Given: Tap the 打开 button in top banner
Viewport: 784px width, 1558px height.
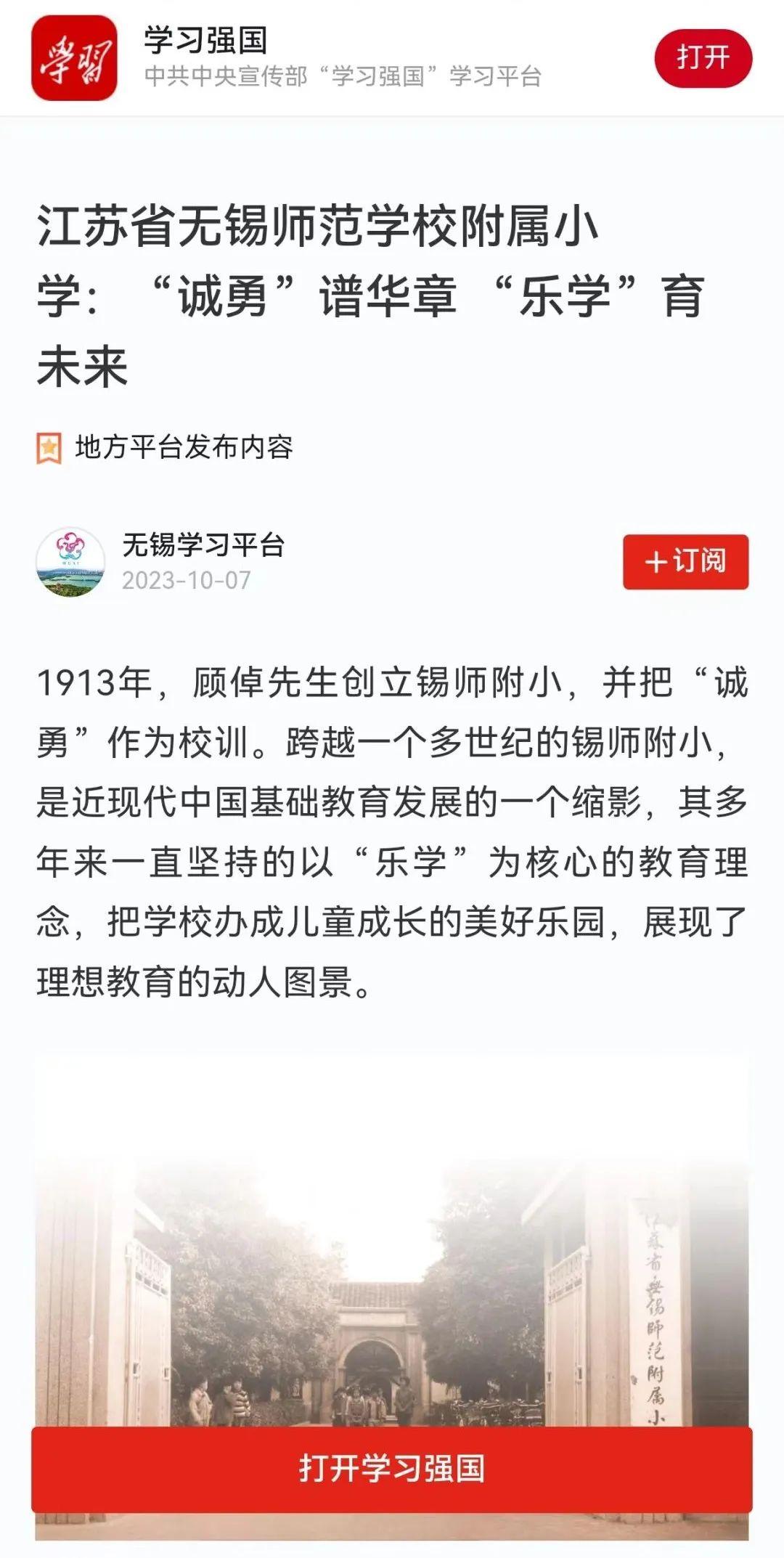Looking at the screenshot, I should (x=703, y=58).
